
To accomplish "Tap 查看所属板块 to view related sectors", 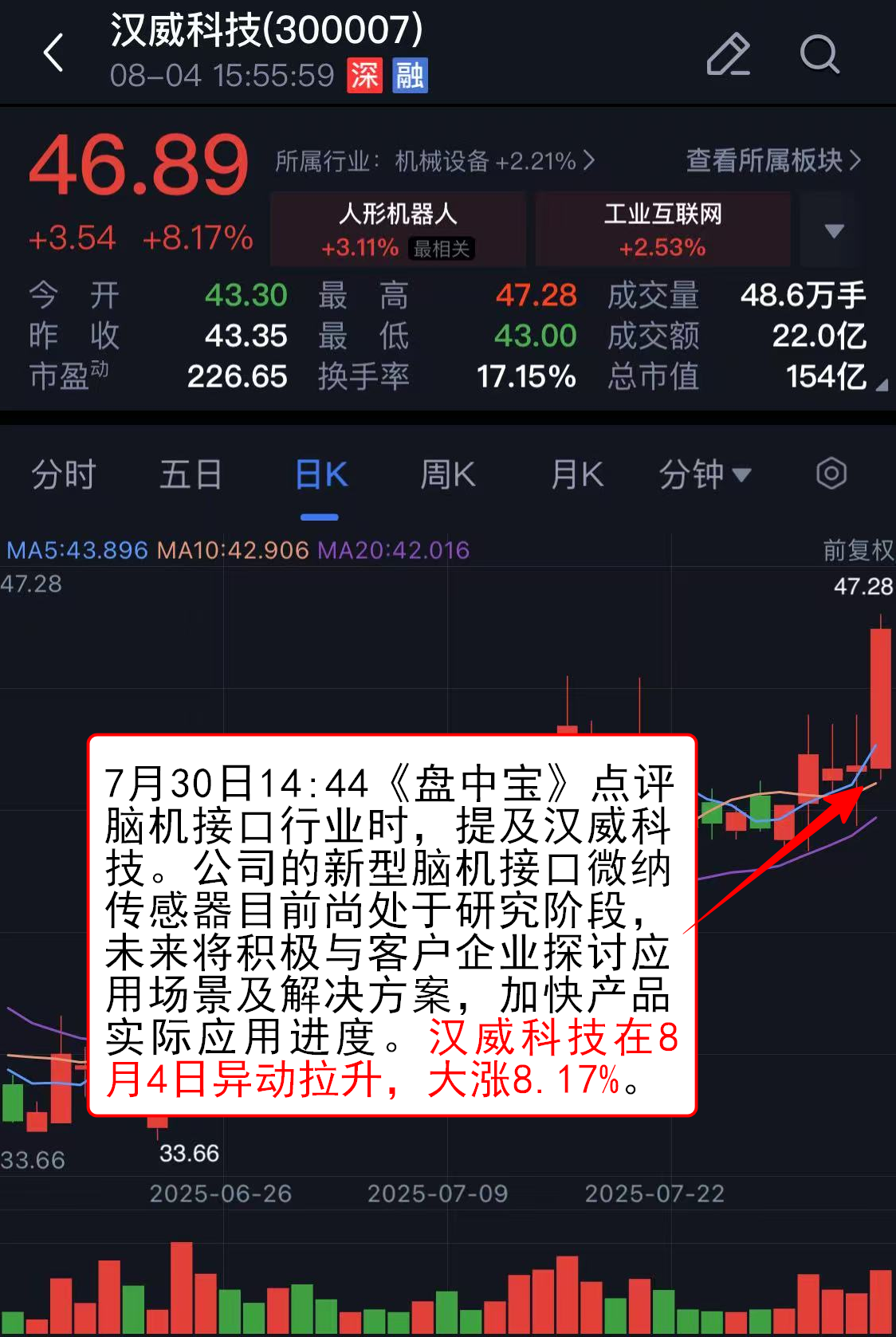I will [x=773, y=161].
